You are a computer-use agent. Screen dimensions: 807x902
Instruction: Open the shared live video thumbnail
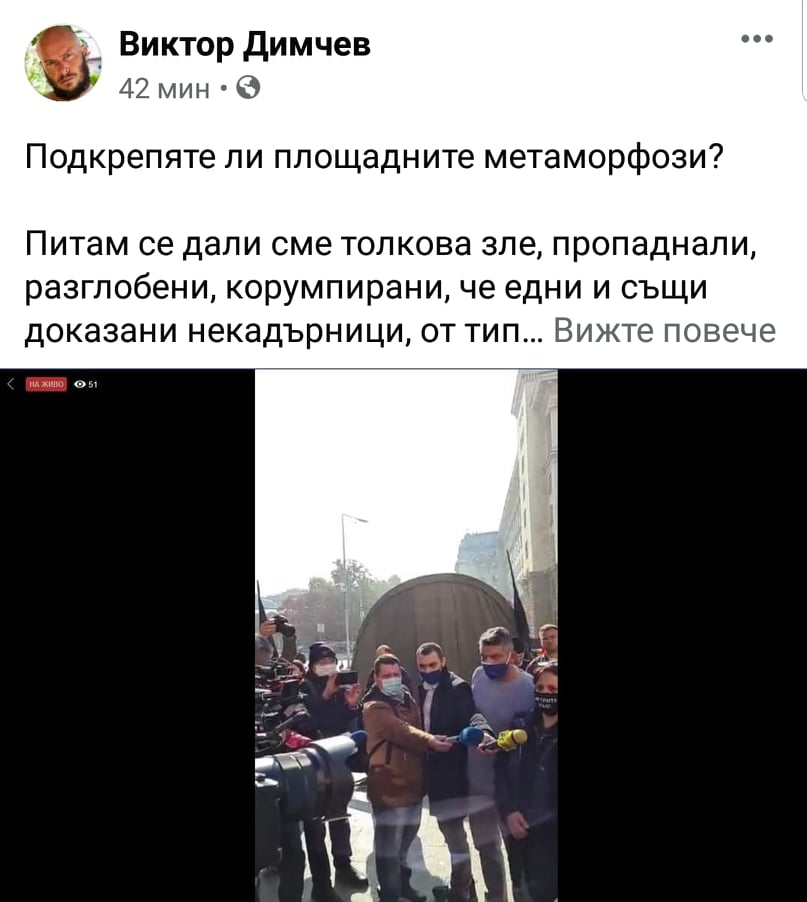pos(406,635)
